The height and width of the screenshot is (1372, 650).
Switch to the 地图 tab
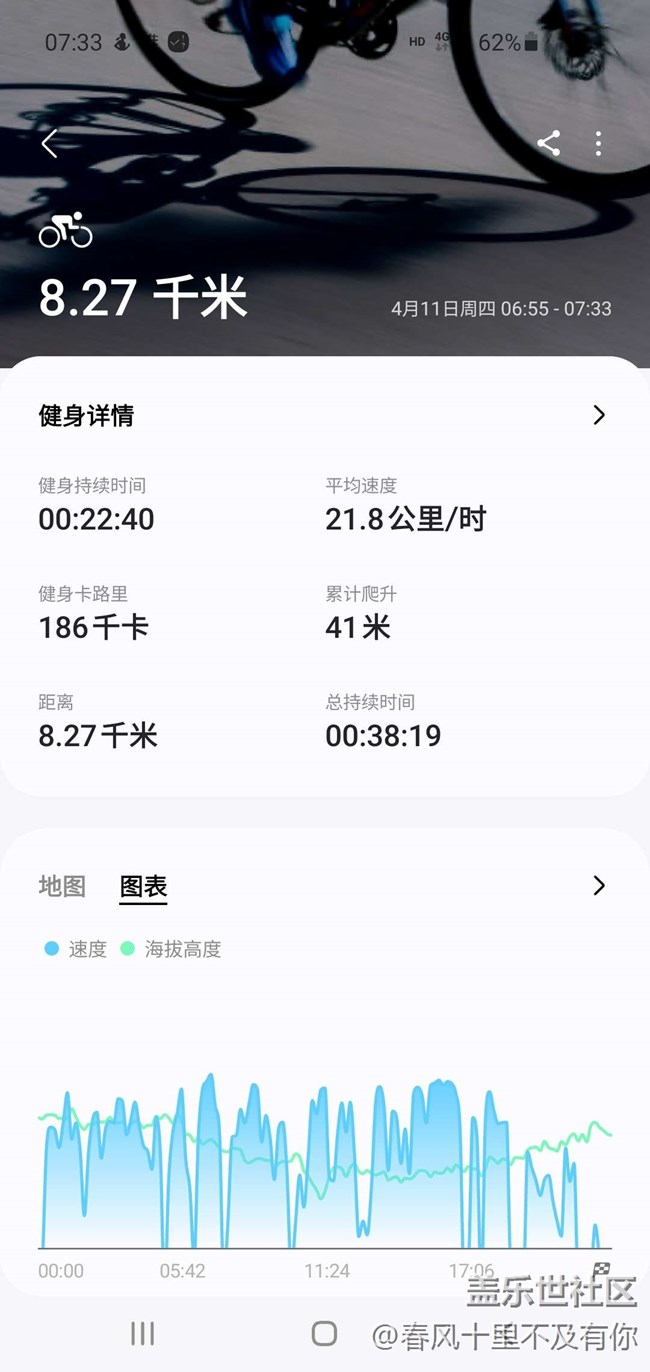pyautogui.click(x=62, y=886)
